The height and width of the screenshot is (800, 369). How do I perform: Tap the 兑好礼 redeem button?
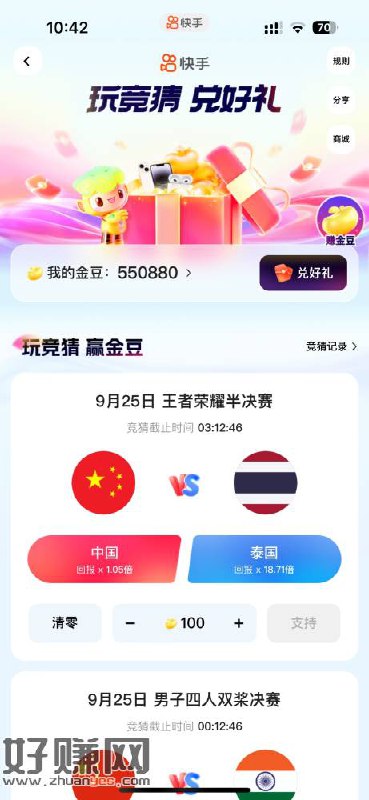[303, 272]
